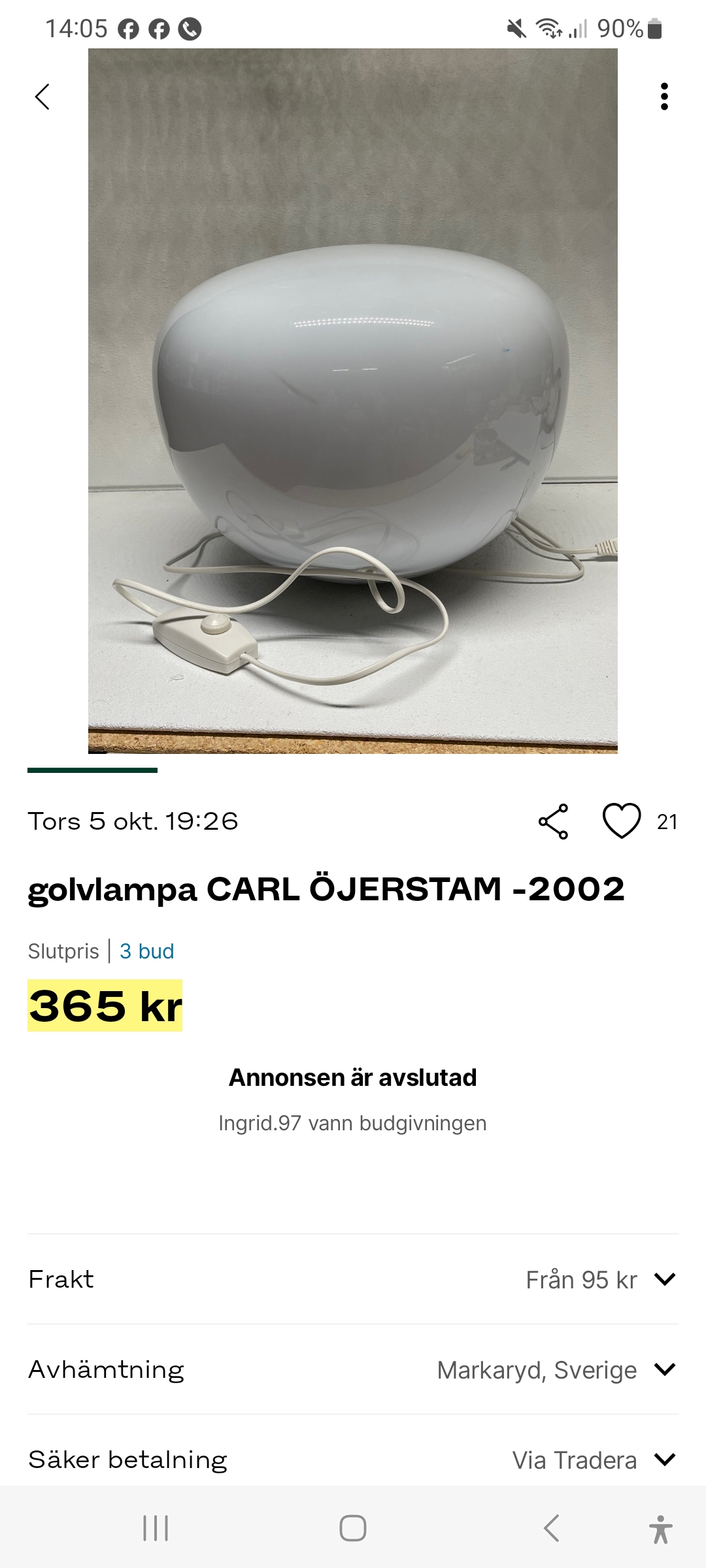
Task: View the 3 bud bid history
Action: click(146, 951)
